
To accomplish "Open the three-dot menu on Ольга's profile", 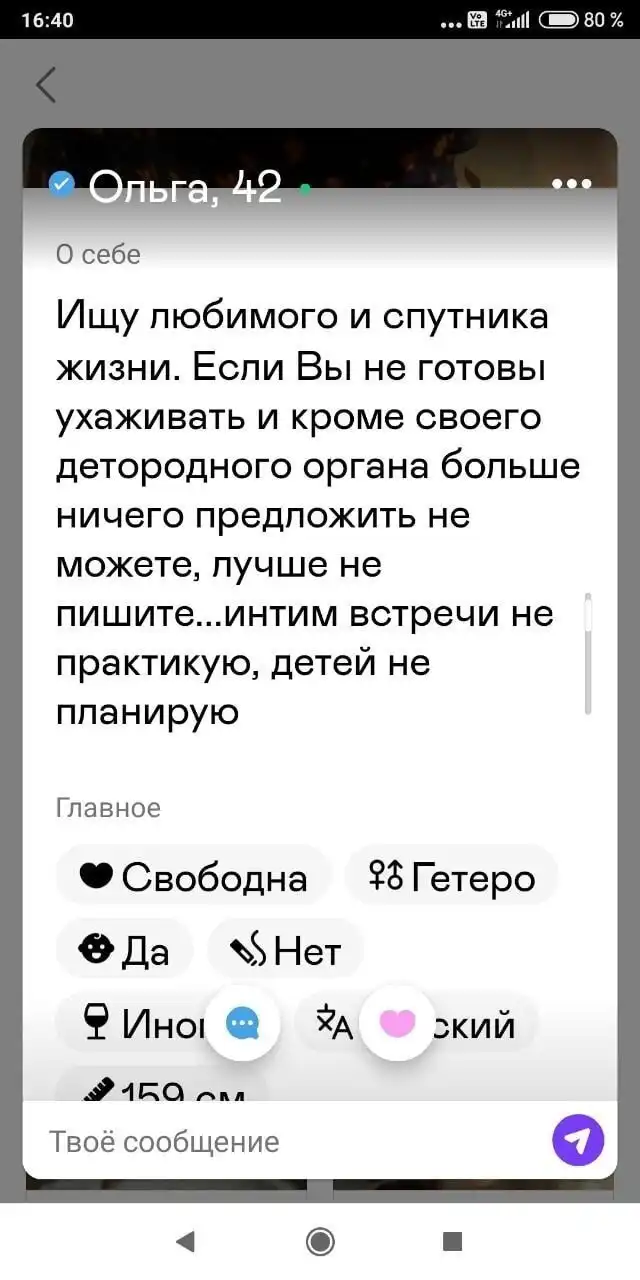I will click(x=571, y=184).
